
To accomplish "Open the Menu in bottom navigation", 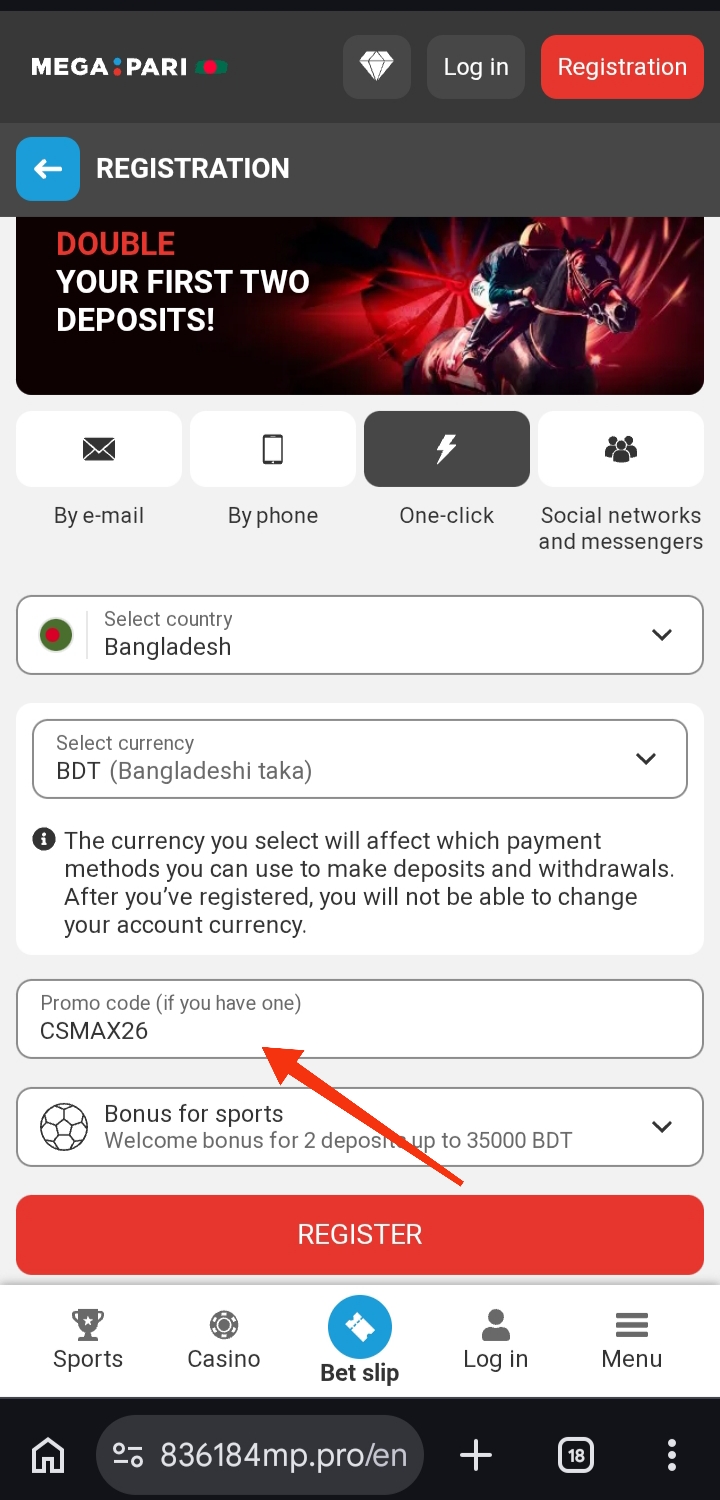I will pyautogui.click(x=632, y=1340).
